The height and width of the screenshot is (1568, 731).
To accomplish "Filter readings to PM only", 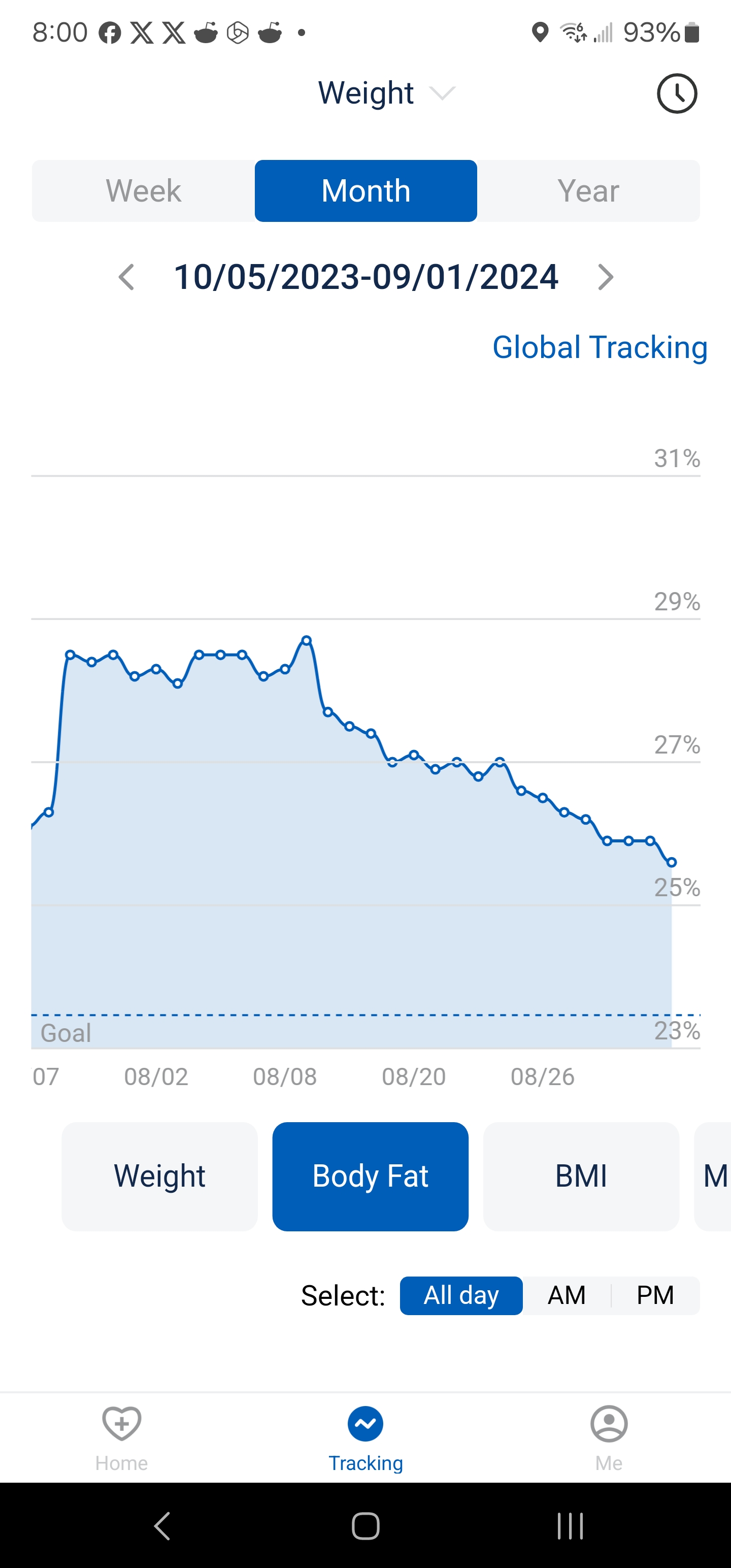I will pos(655,1295).
